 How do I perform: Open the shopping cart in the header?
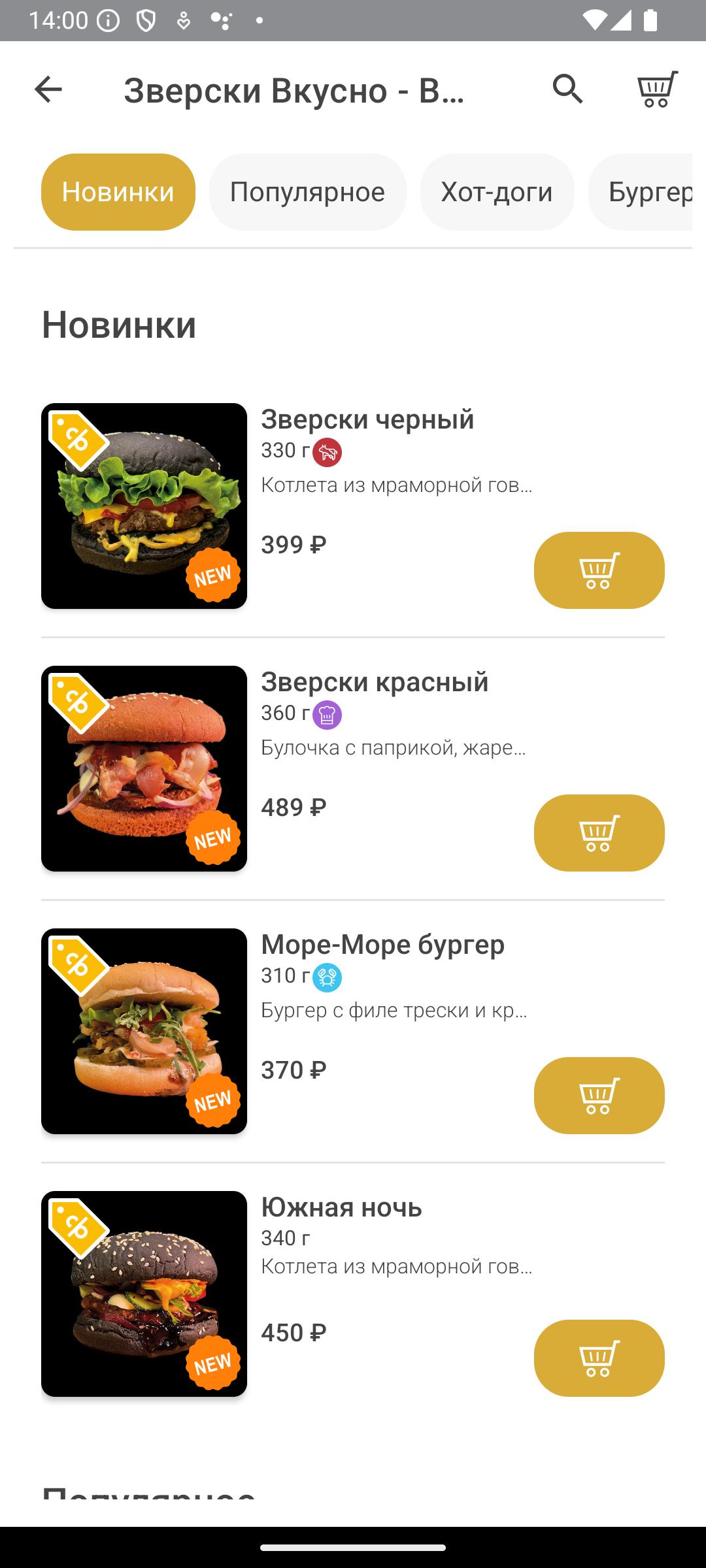tap(657, 89)
